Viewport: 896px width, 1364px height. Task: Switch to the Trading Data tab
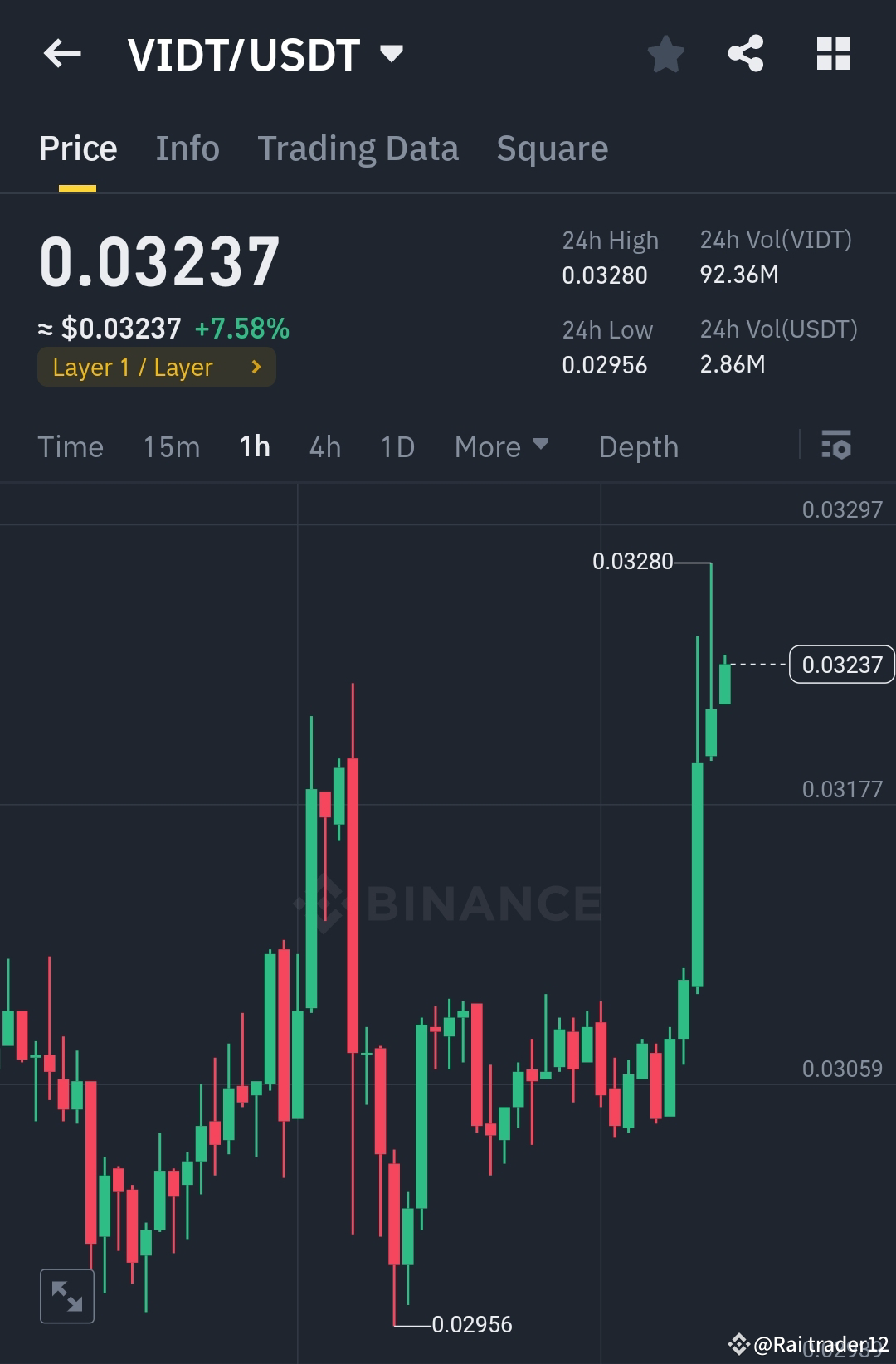click(358, 149)
